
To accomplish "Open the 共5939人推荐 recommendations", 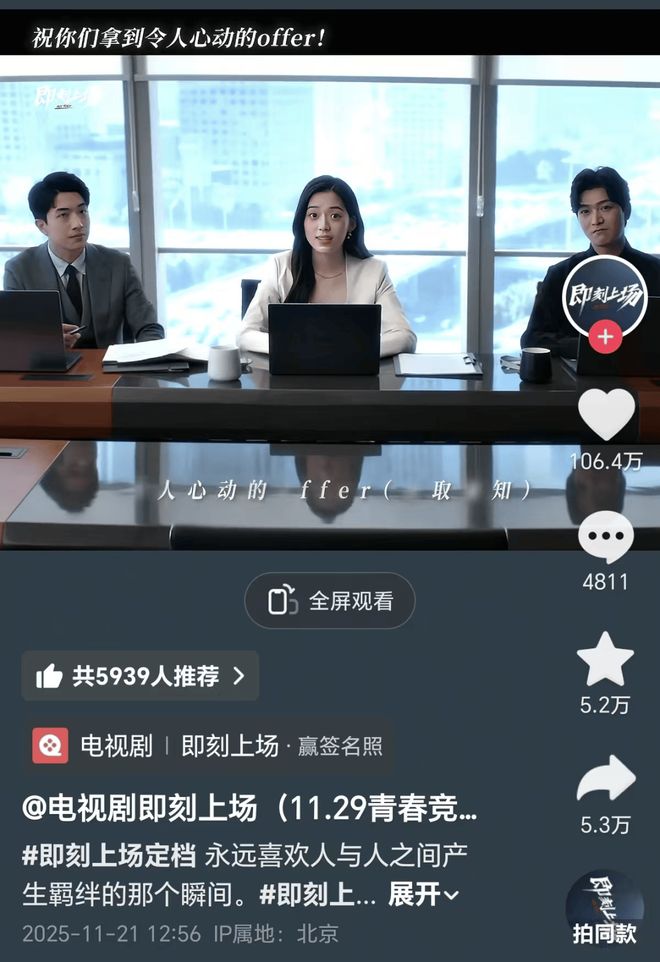I will tap(140, 676).
